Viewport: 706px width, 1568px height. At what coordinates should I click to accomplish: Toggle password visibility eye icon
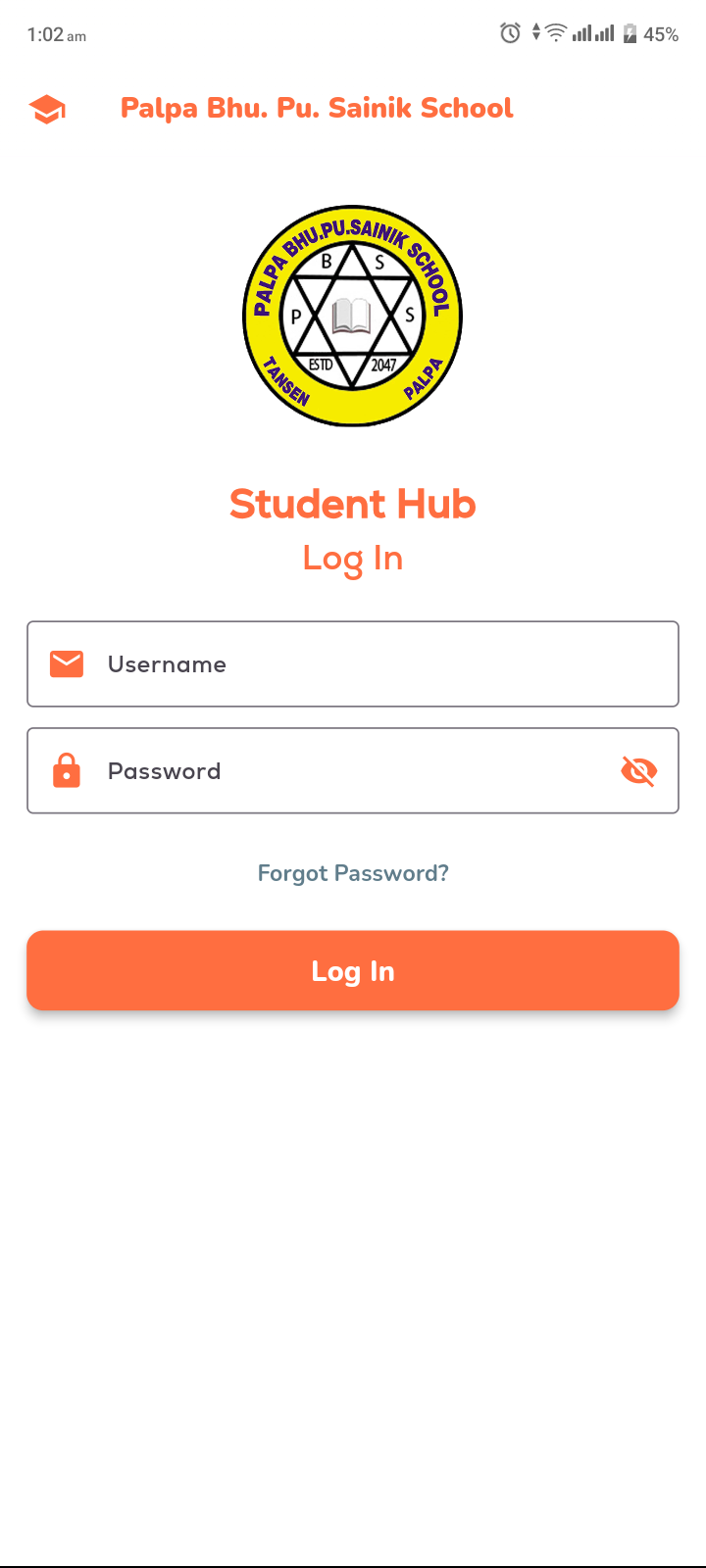click(x=638, y=771)
